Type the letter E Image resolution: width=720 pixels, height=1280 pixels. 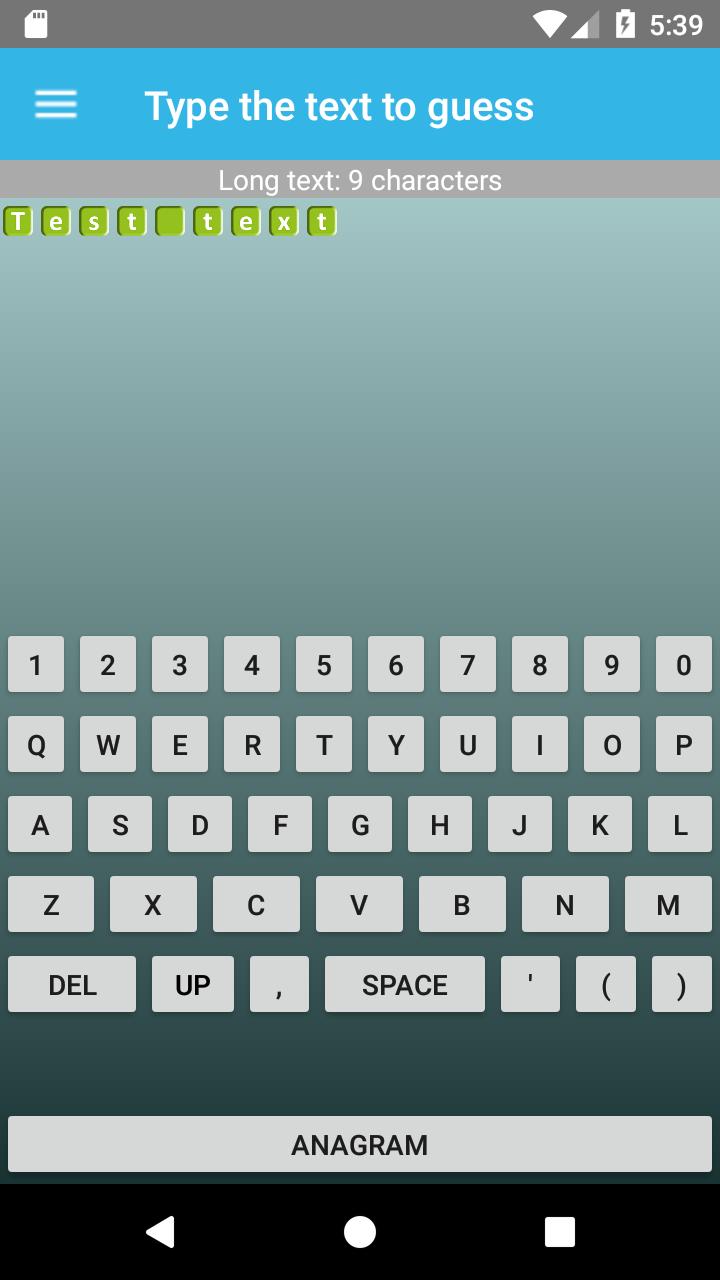(x=180, y=744)
